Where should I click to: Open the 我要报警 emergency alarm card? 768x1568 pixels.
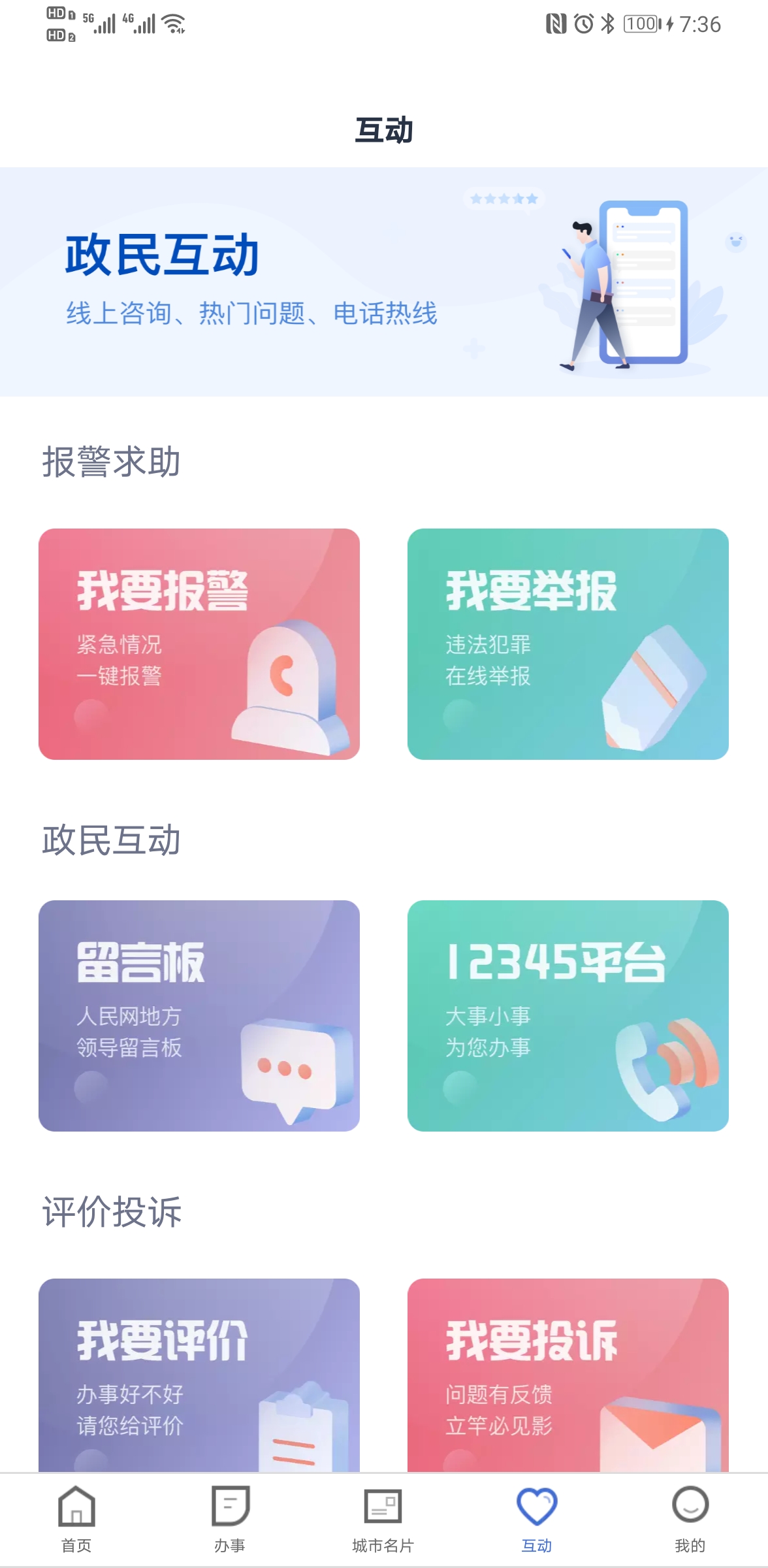(x=199, y=644)
